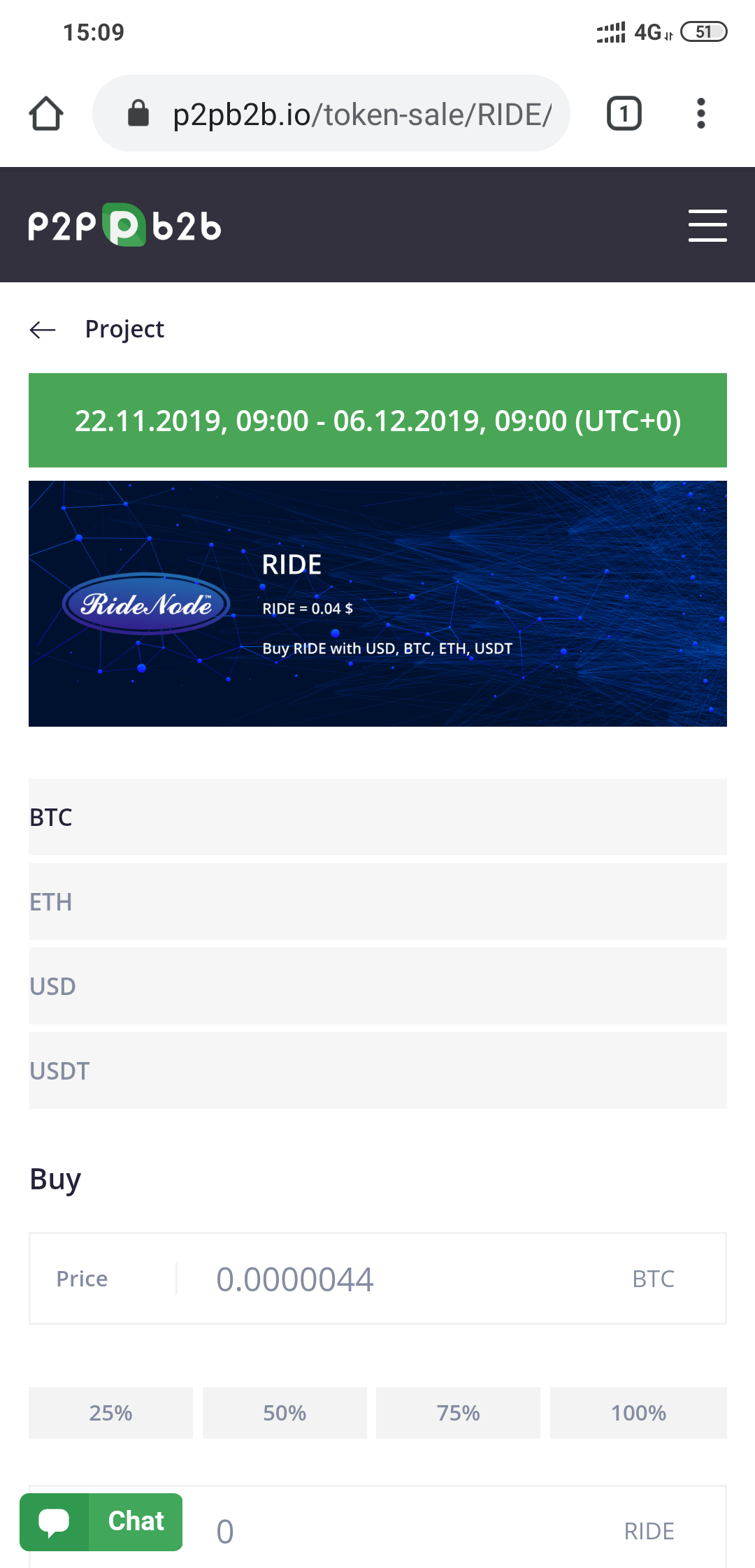Image resolution: width=755 pixels, height=1568 pixels.
Task: Switch to ETH payment option
Action: click(x=377, y=901)
